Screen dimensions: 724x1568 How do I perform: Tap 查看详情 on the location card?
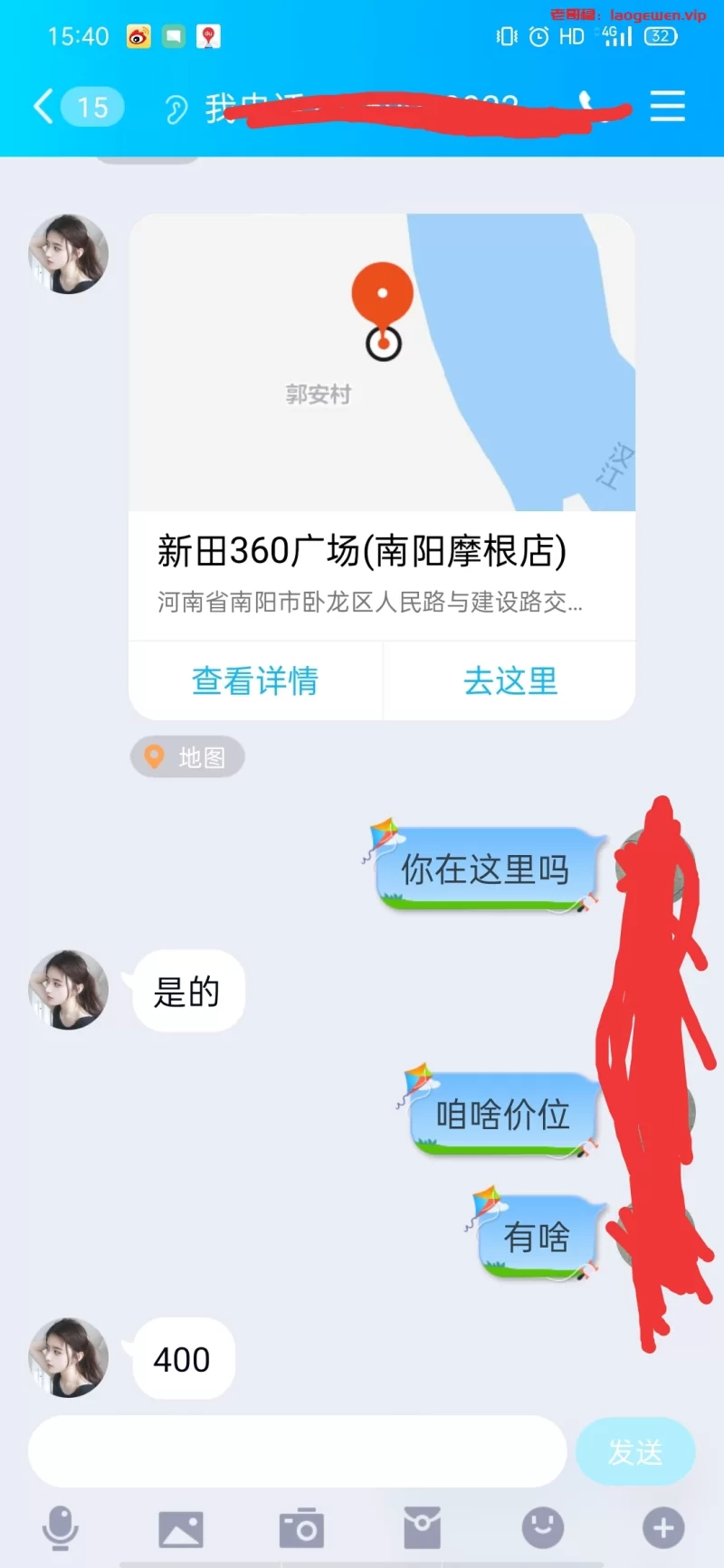click(x=255, y=681)
